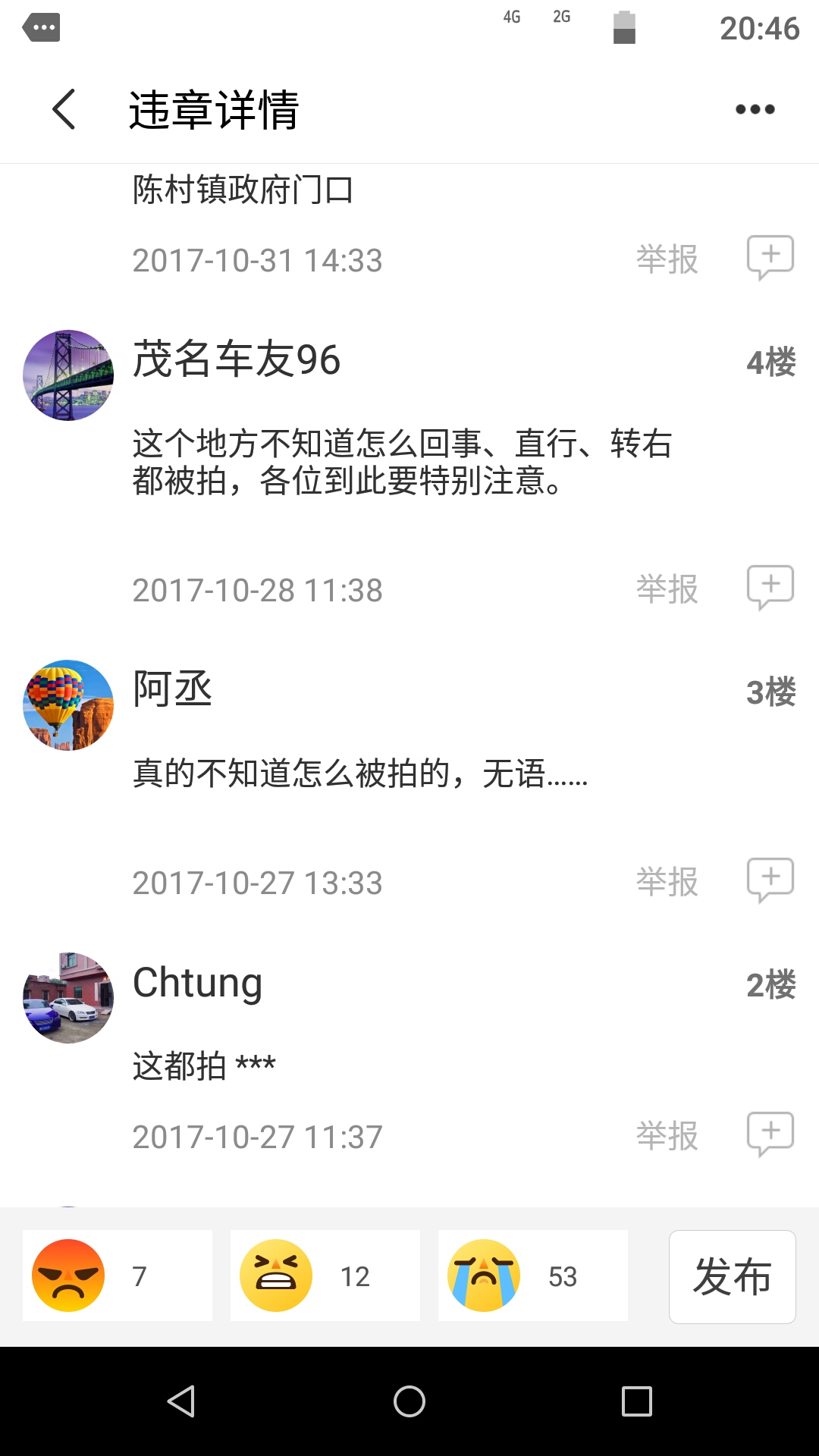Viewport: 819px width, 1456px height.
Task: Tap the 发布 publish button
Action: (732, 1276)
